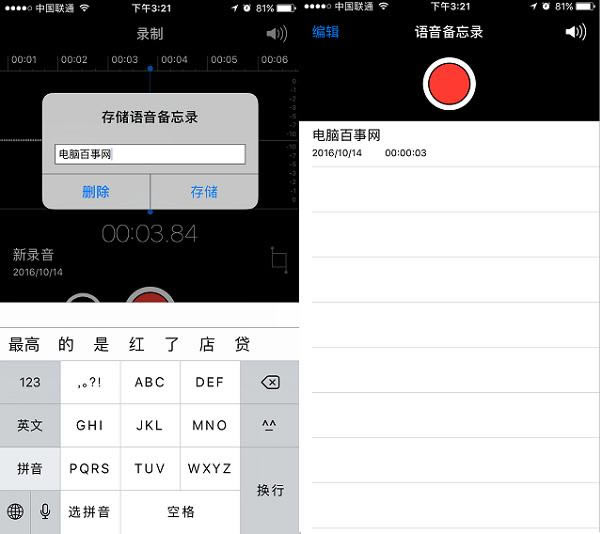600x534 pixels.
Task: Switch keyboard to 123 numbers
Action: (x=30, y=382)
